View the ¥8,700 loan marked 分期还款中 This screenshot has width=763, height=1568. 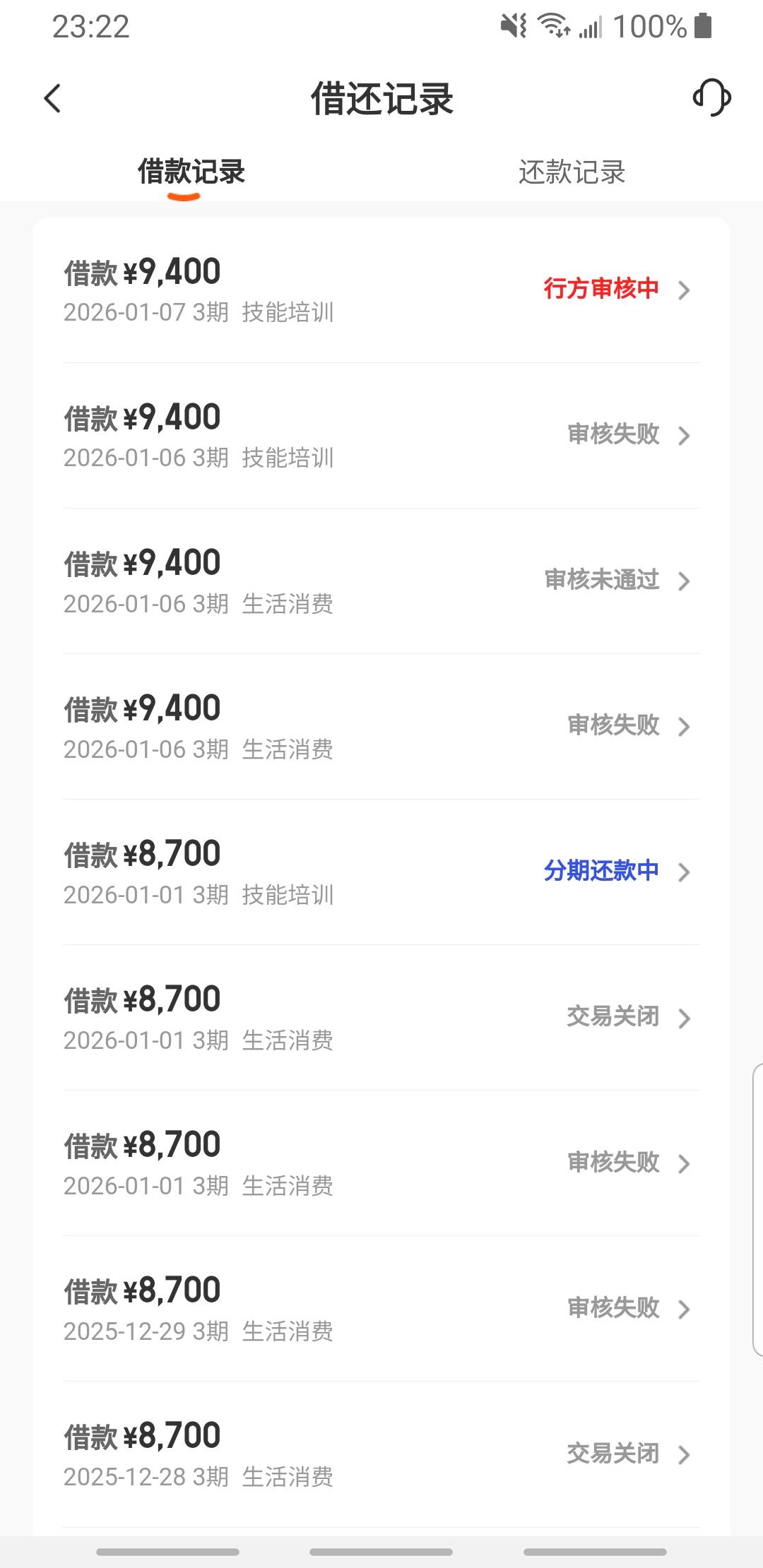pos(381,872)
